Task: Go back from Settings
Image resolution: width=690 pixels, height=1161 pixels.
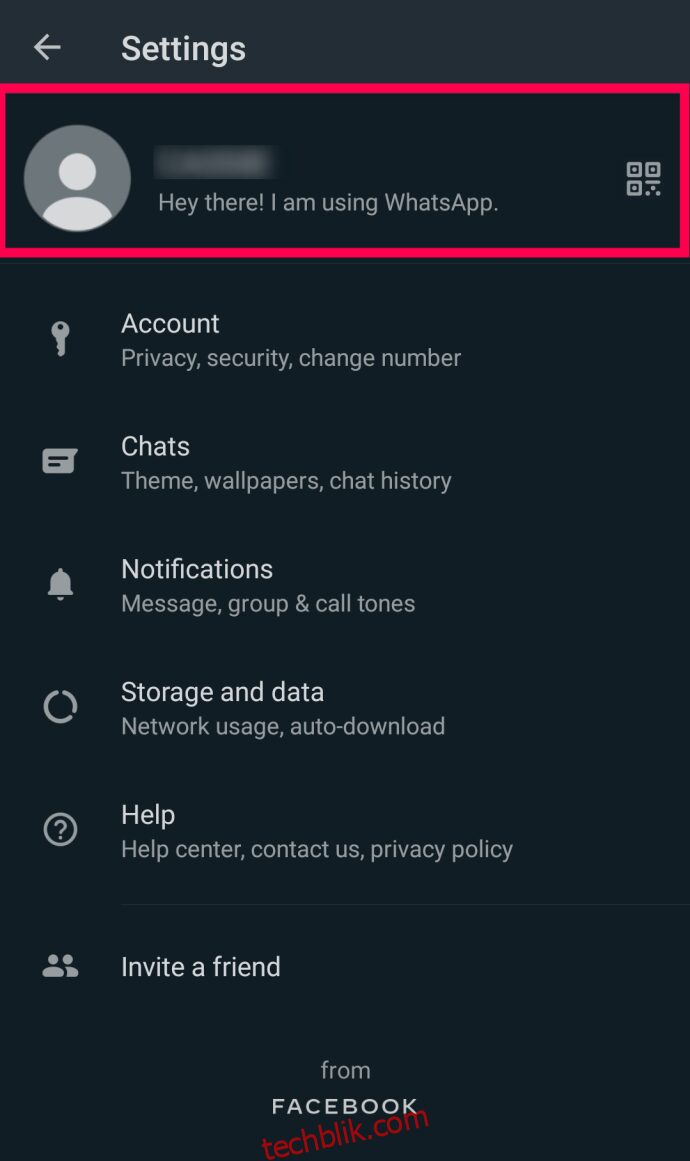Action: pyautogui.click(x=47, y=48)
